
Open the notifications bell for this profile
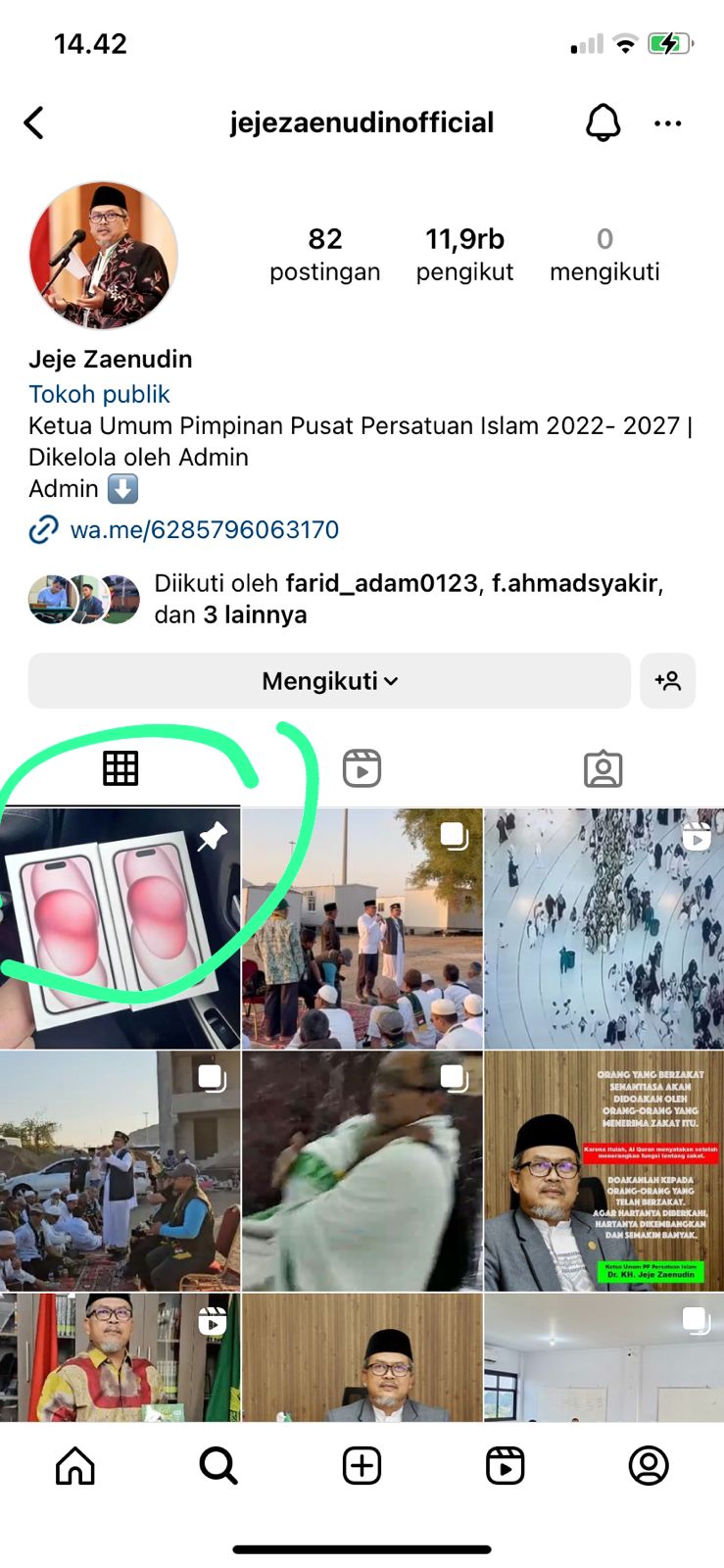click(603, 123)
